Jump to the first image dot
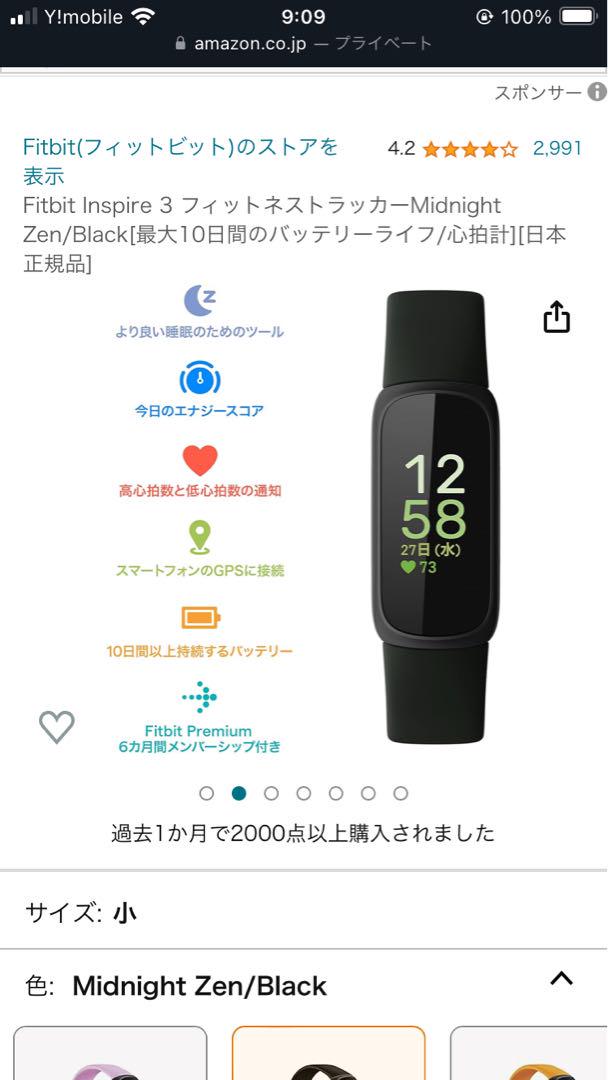 207,793
